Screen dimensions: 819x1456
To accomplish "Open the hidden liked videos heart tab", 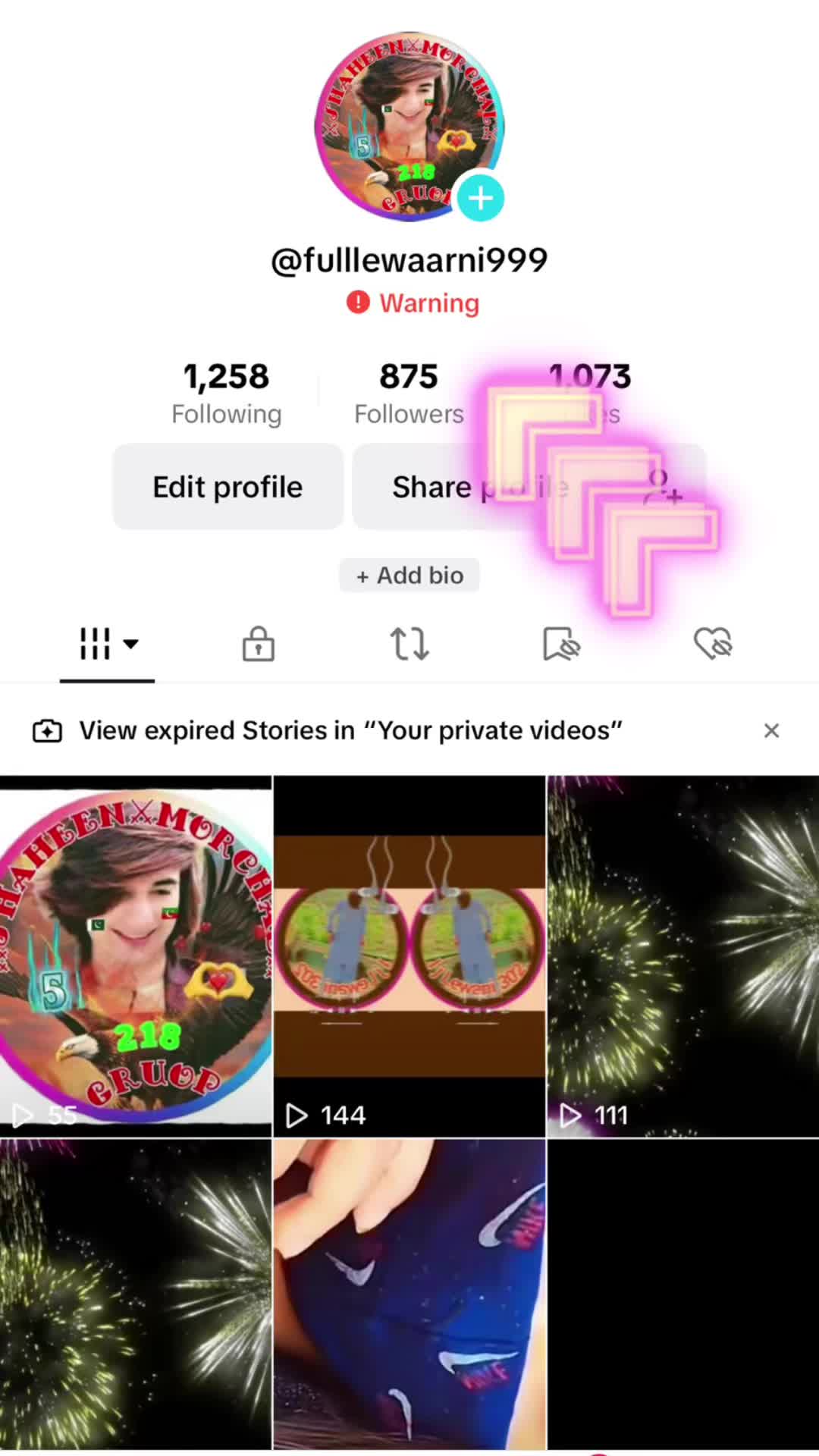I will (x=713, y=645).
